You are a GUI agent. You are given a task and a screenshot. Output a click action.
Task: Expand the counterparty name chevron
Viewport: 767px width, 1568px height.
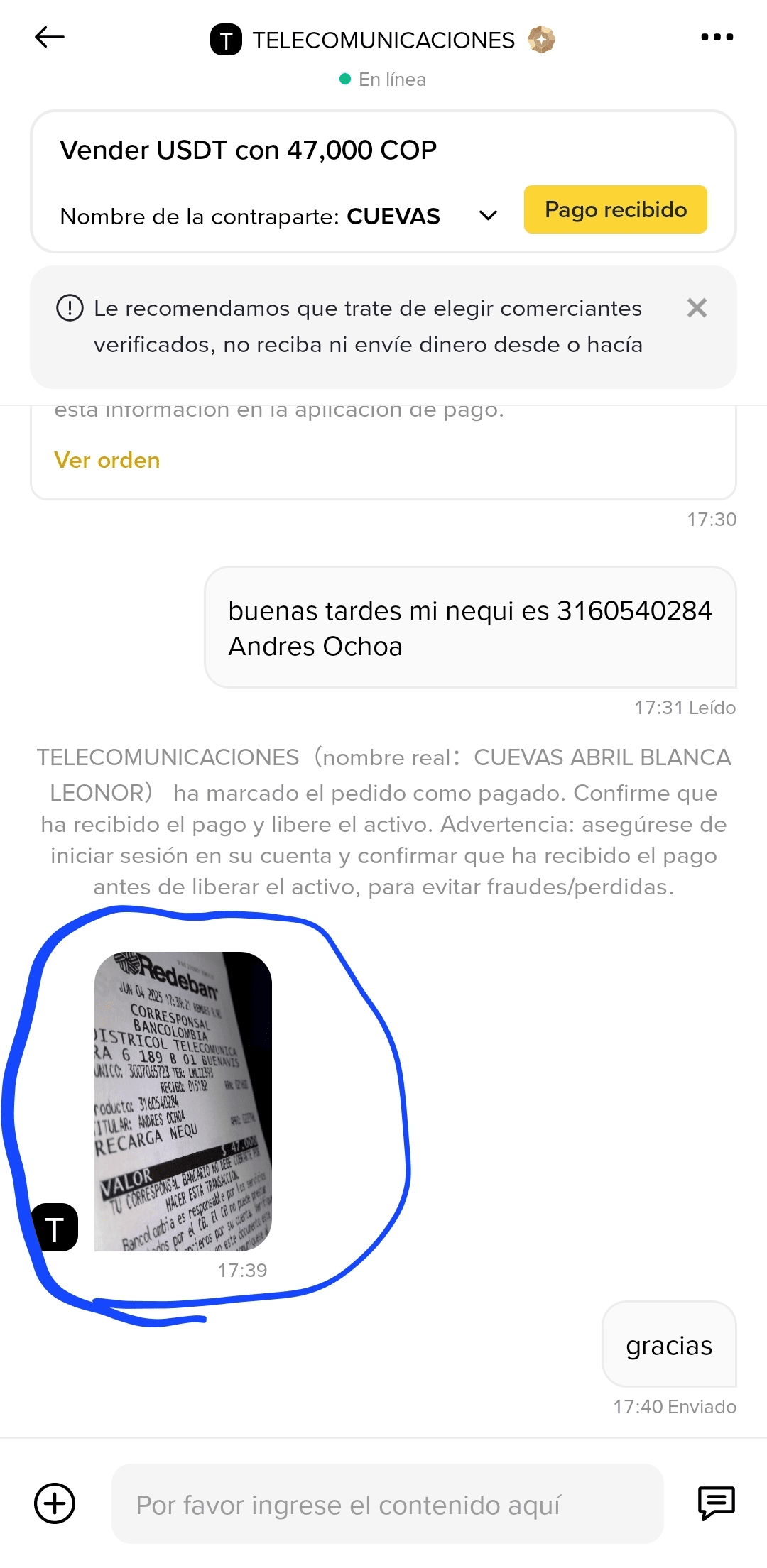[x=488, y=215]
